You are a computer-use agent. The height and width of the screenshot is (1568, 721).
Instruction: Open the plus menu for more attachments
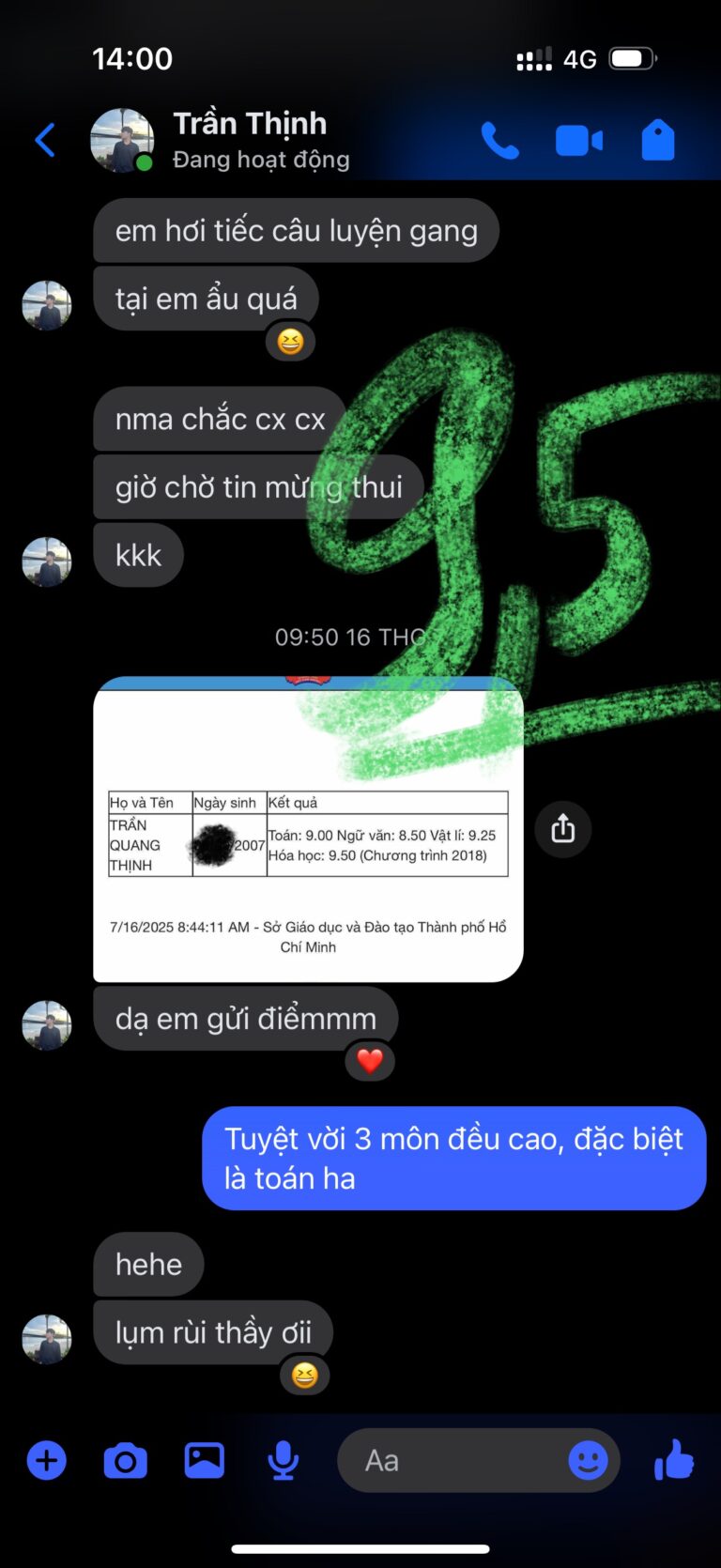47,1461
